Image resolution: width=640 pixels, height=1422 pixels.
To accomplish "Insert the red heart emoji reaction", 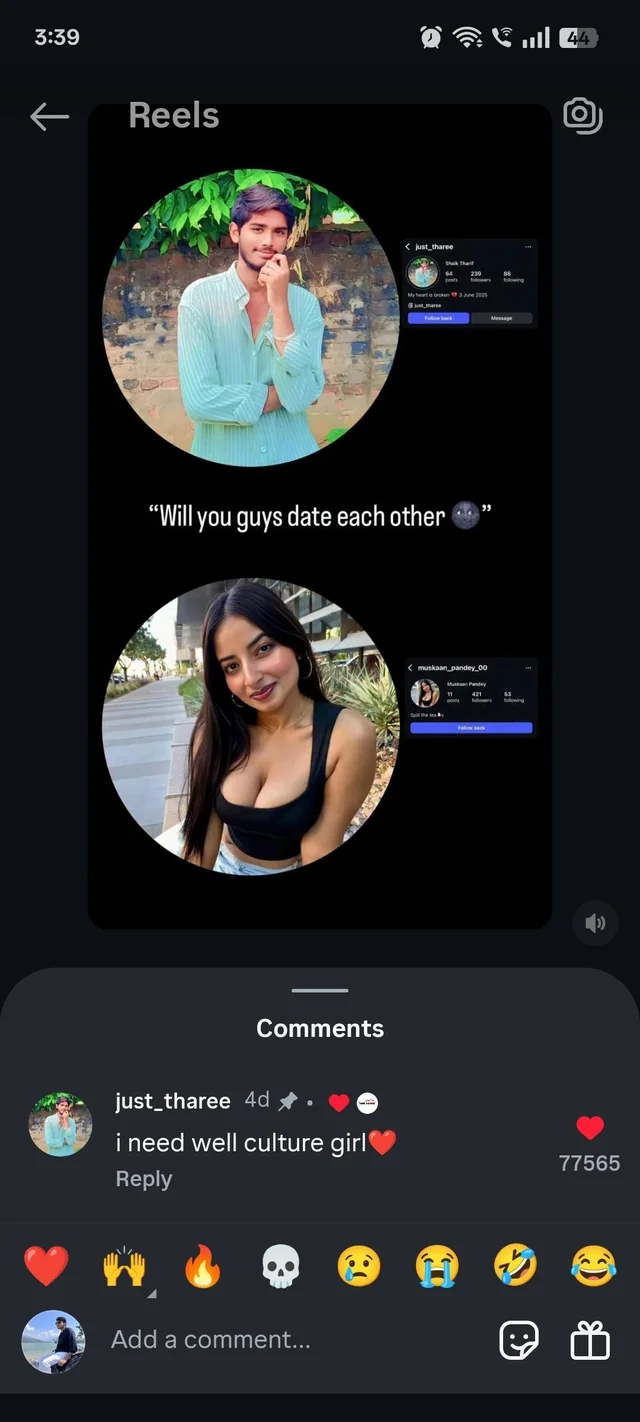I will [x=46, y=1266].
